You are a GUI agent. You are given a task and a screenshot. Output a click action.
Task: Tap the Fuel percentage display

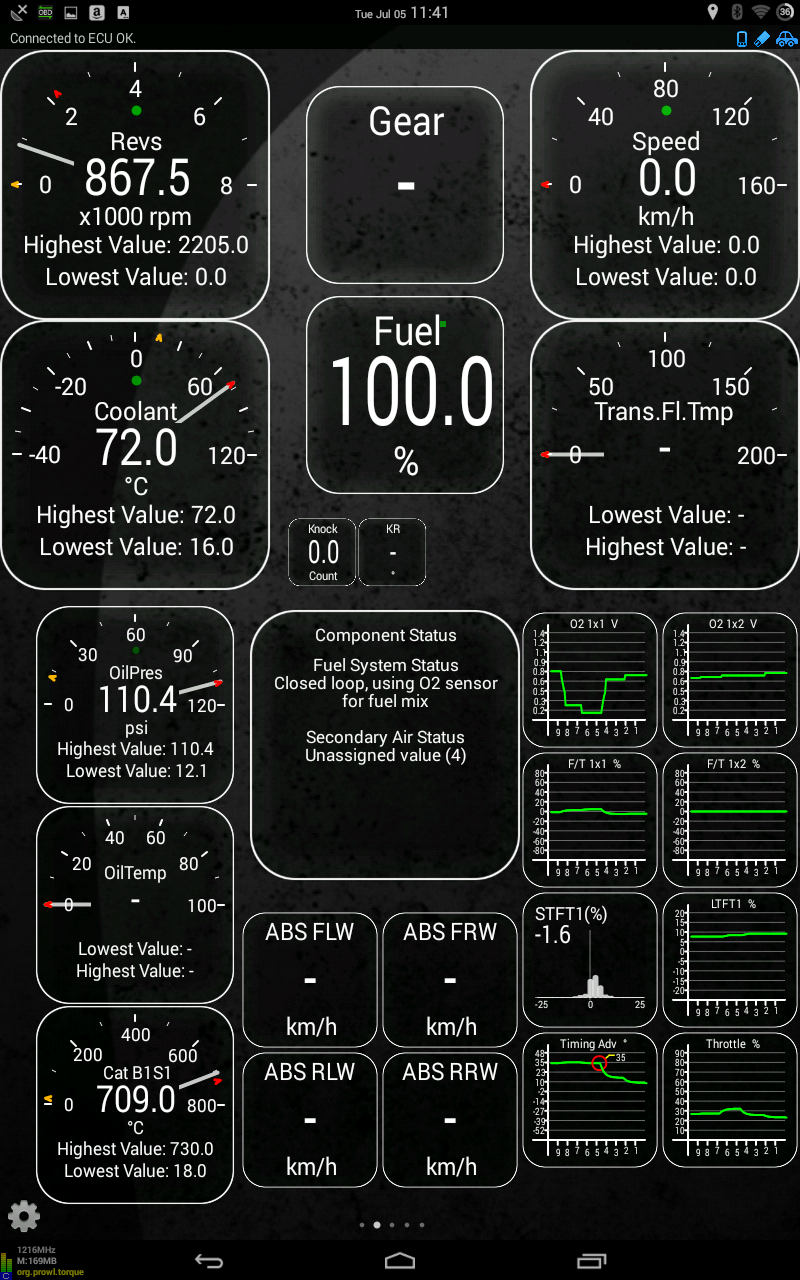pyautogui.click(x=405, y=395)
